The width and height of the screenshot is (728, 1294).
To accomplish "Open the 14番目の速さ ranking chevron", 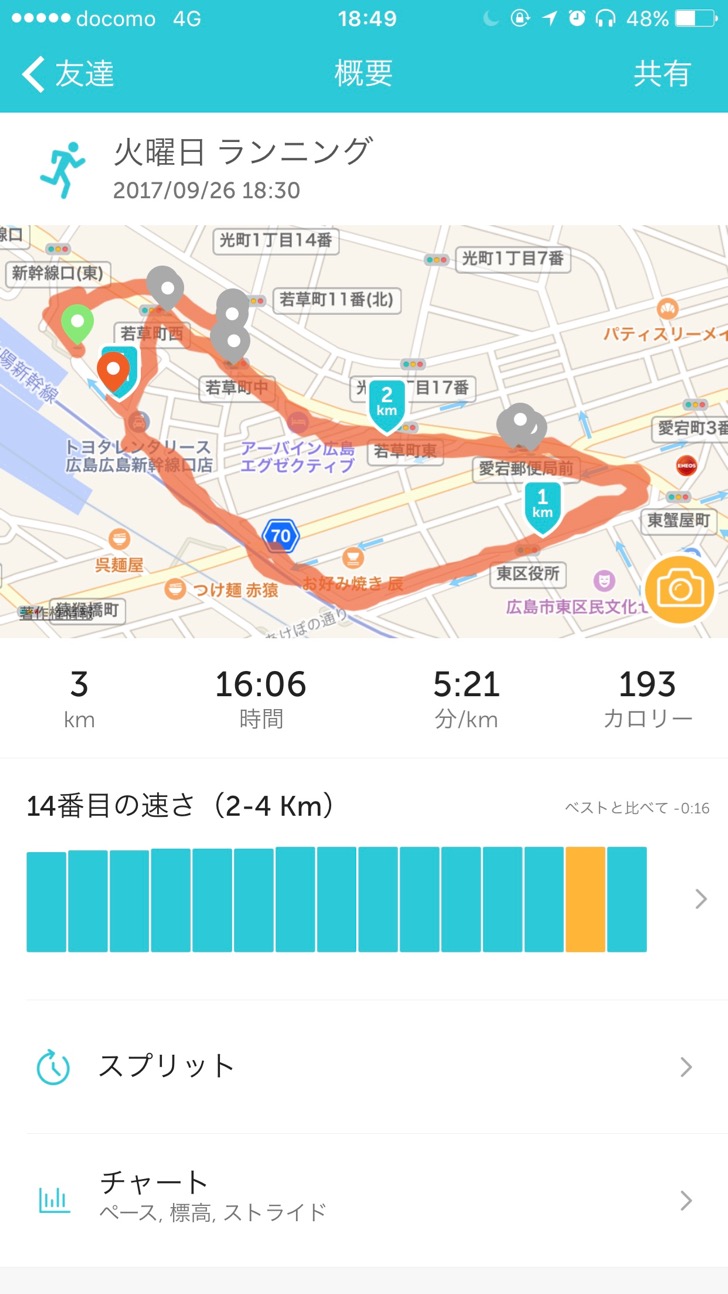I will [x=702, y=900].
